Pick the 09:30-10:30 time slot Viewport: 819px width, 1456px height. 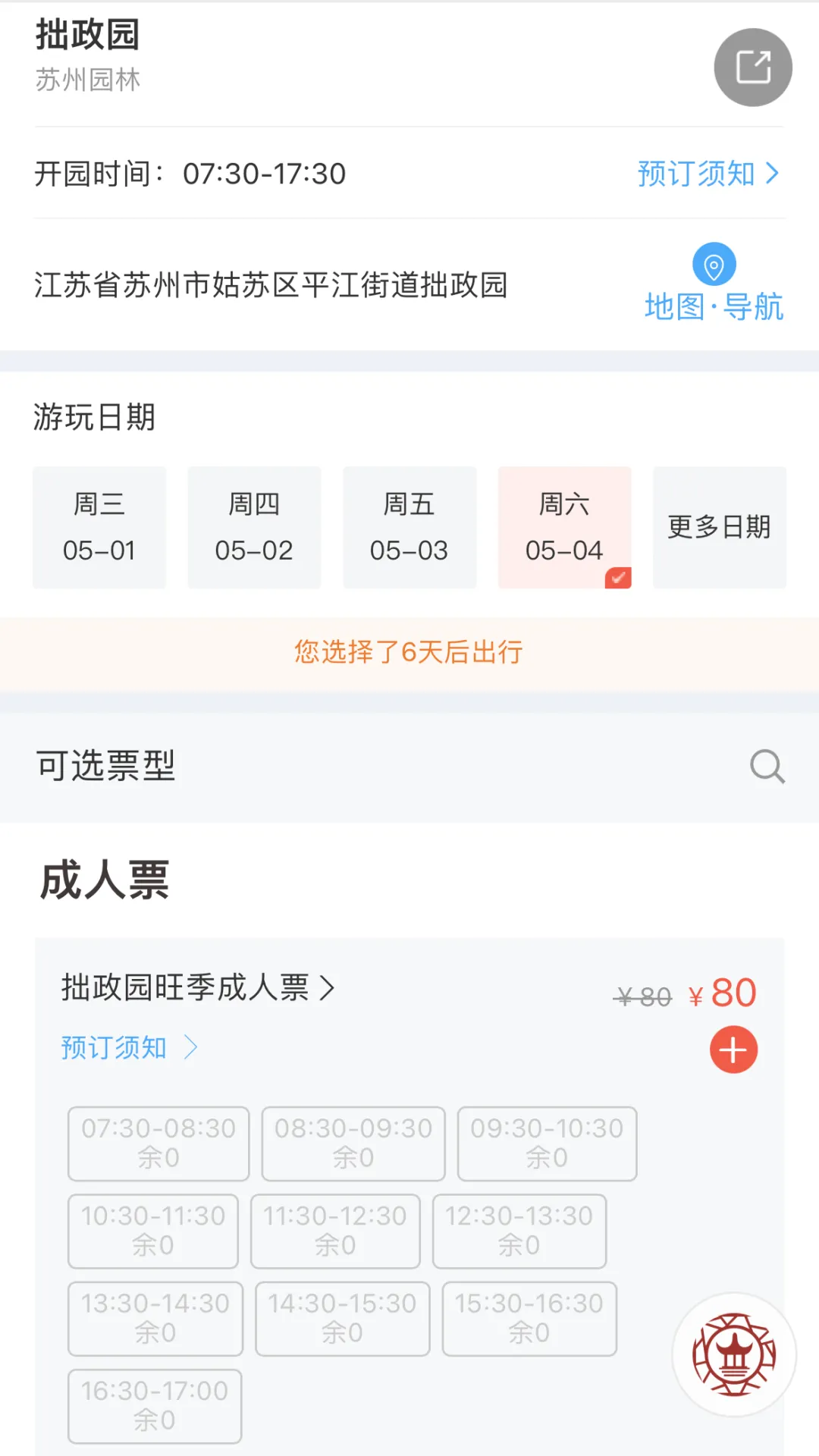coord(547,1144)
